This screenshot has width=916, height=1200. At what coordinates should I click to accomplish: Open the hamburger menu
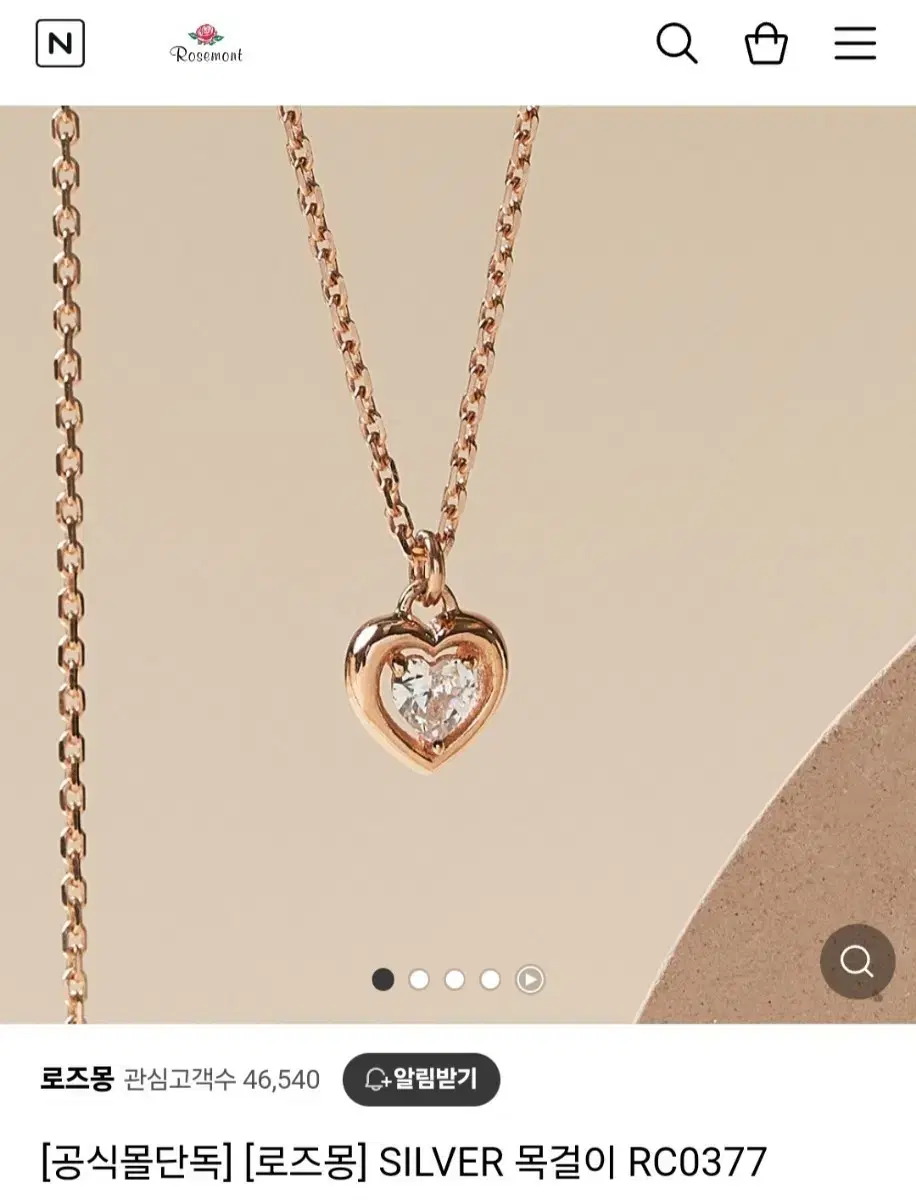[855, 44]
